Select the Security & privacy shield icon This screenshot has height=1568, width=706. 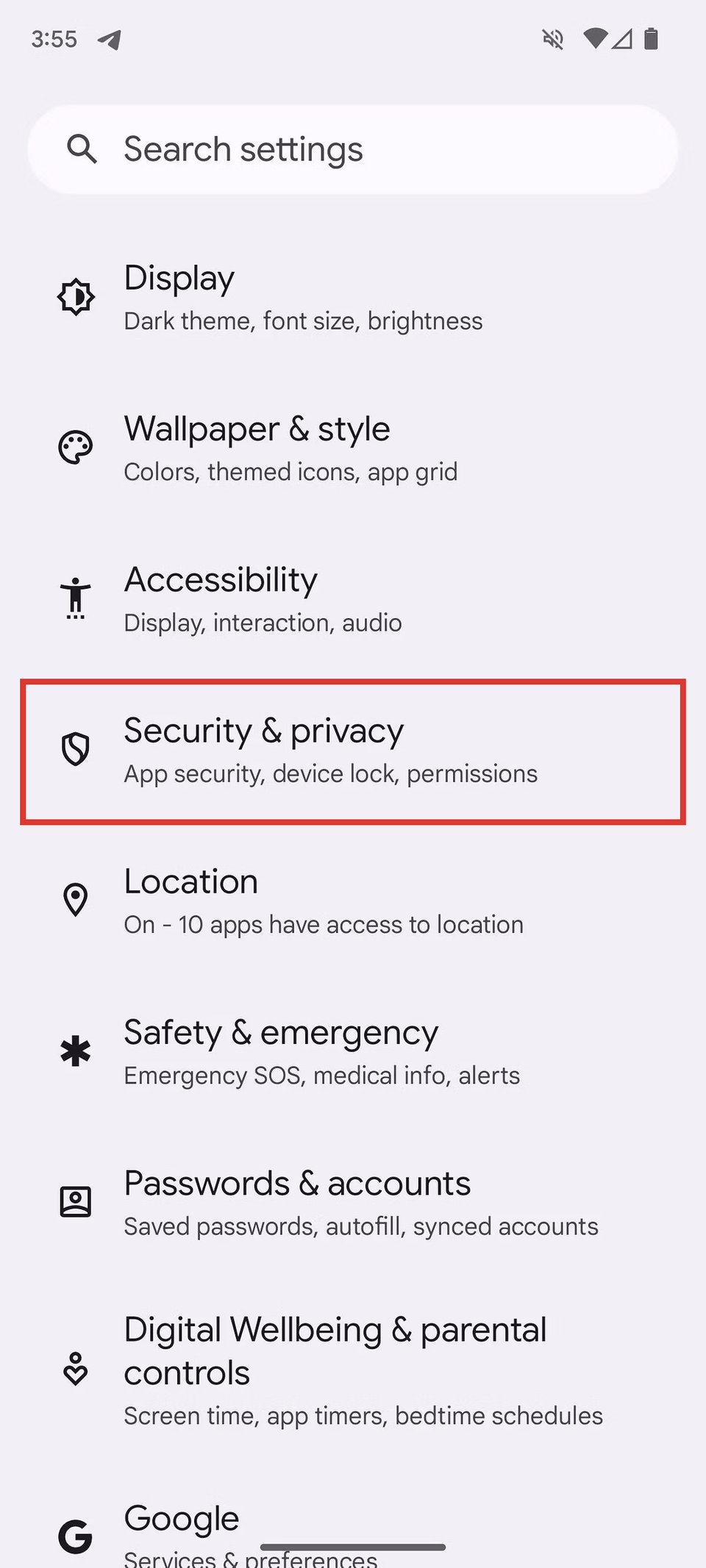point(75,750)
